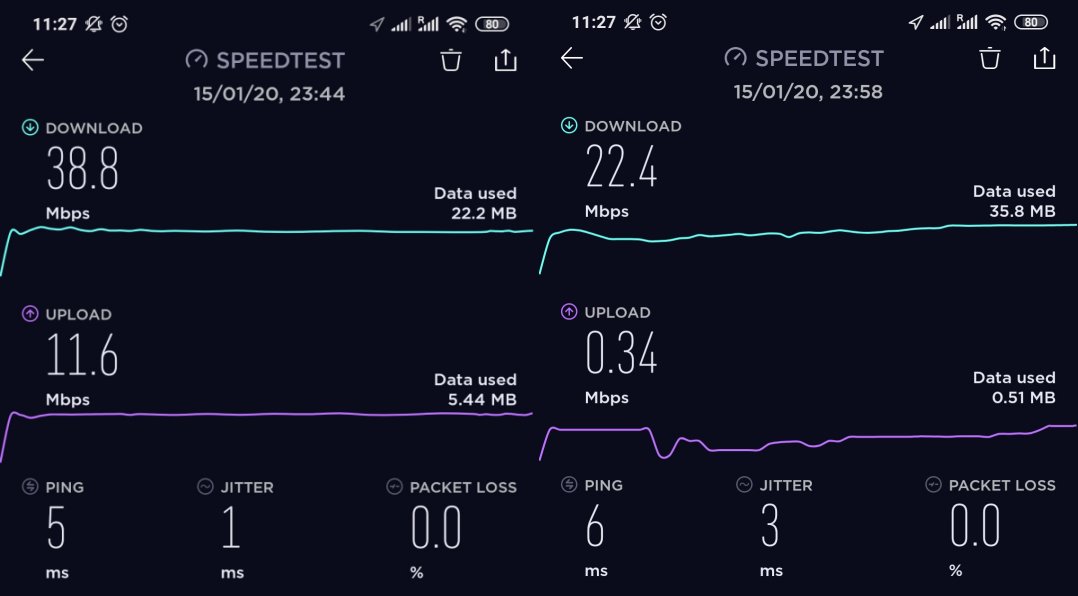Image resolution: width=1078 pixels, height=596 pixels.
Task: Go back from the 23:44 speed test result
Action: point(33,60)
